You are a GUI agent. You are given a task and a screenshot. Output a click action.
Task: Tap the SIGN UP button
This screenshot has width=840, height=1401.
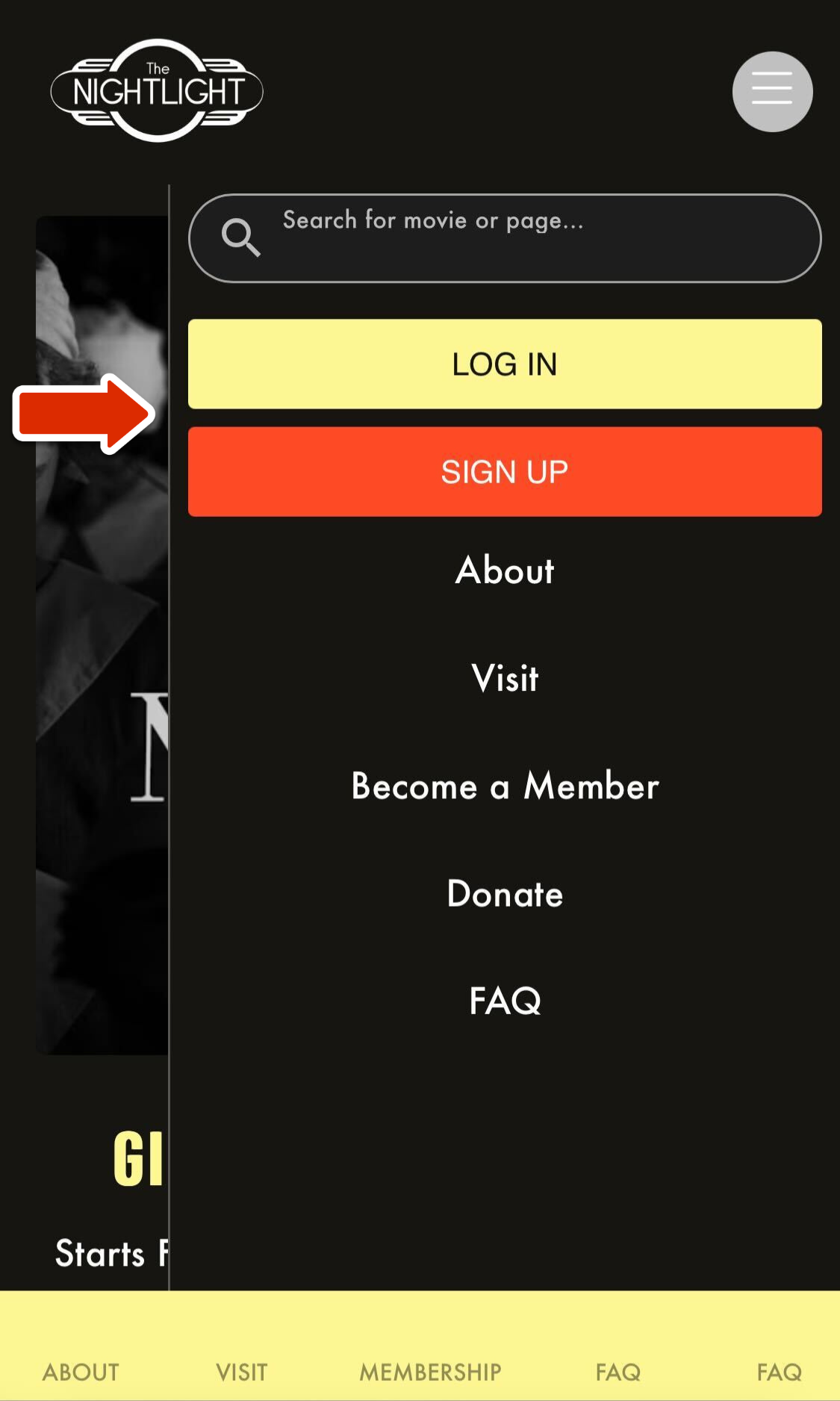click(x=505, y=471)
